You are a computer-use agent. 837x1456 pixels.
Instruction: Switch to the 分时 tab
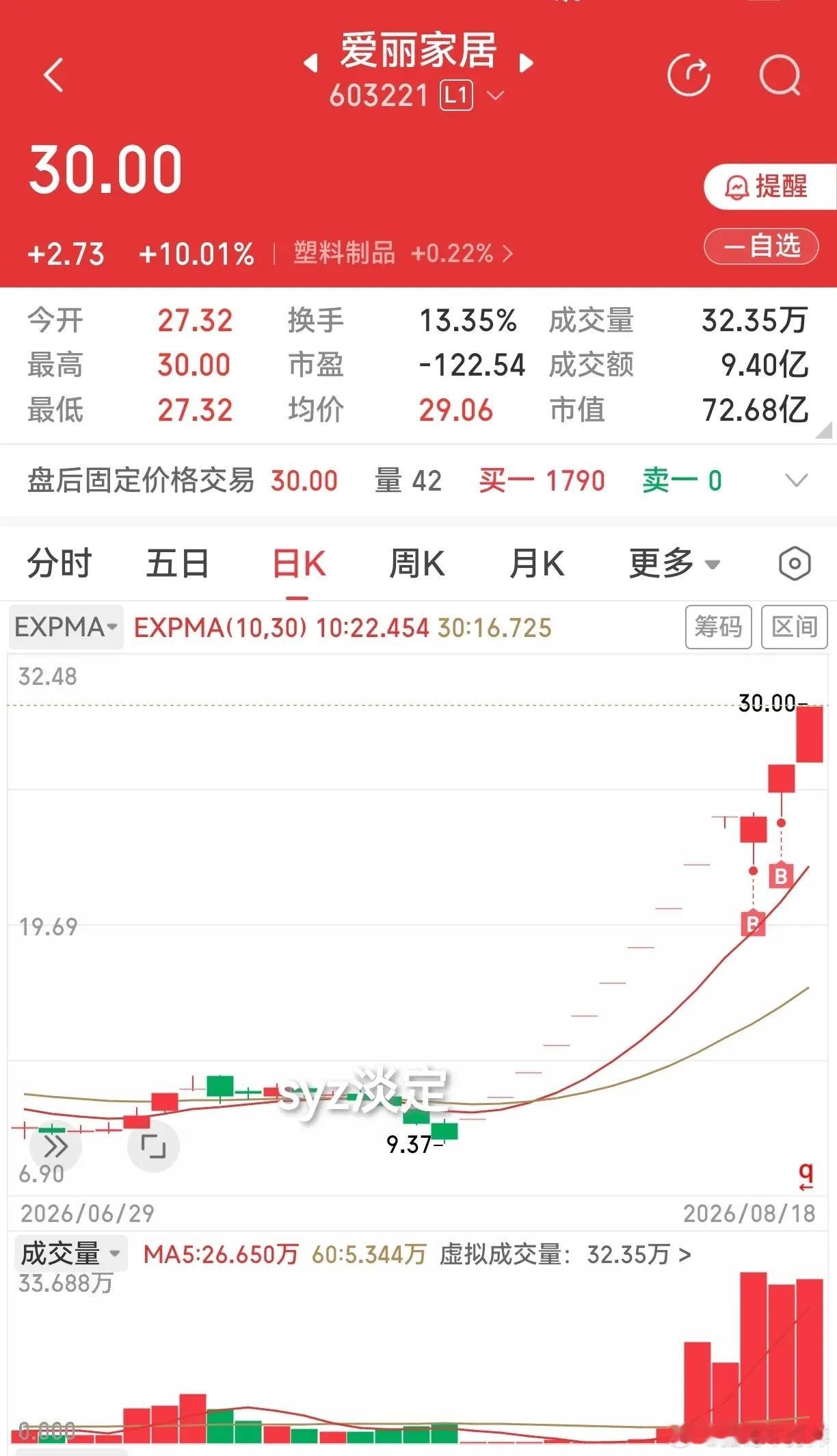(x=59, y=564)
